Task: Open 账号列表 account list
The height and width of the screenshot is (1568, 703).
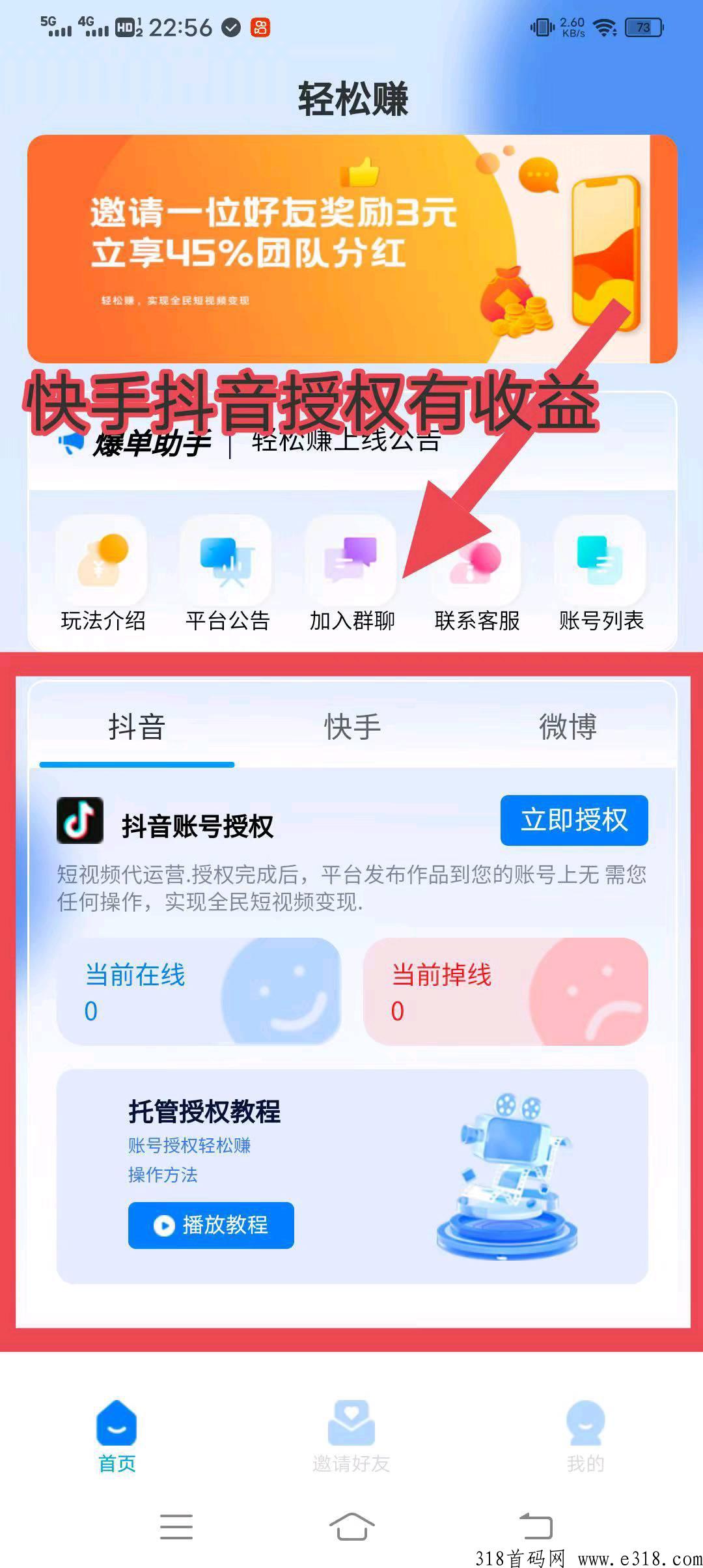Action: tap(601, 574)
